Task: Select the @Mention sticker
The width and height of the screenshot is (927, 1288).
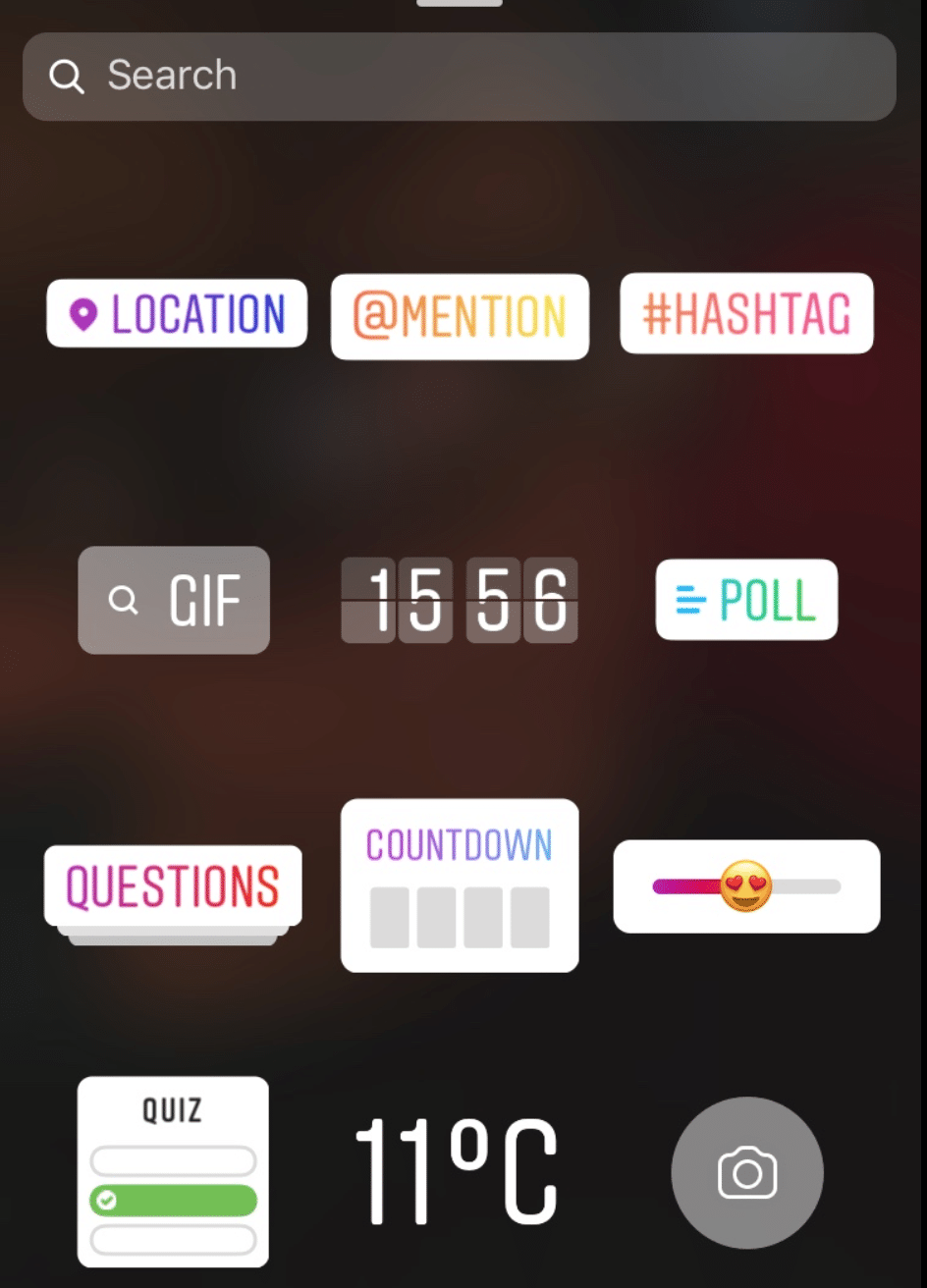Action: pyautogui.click(x=460, y=316)
